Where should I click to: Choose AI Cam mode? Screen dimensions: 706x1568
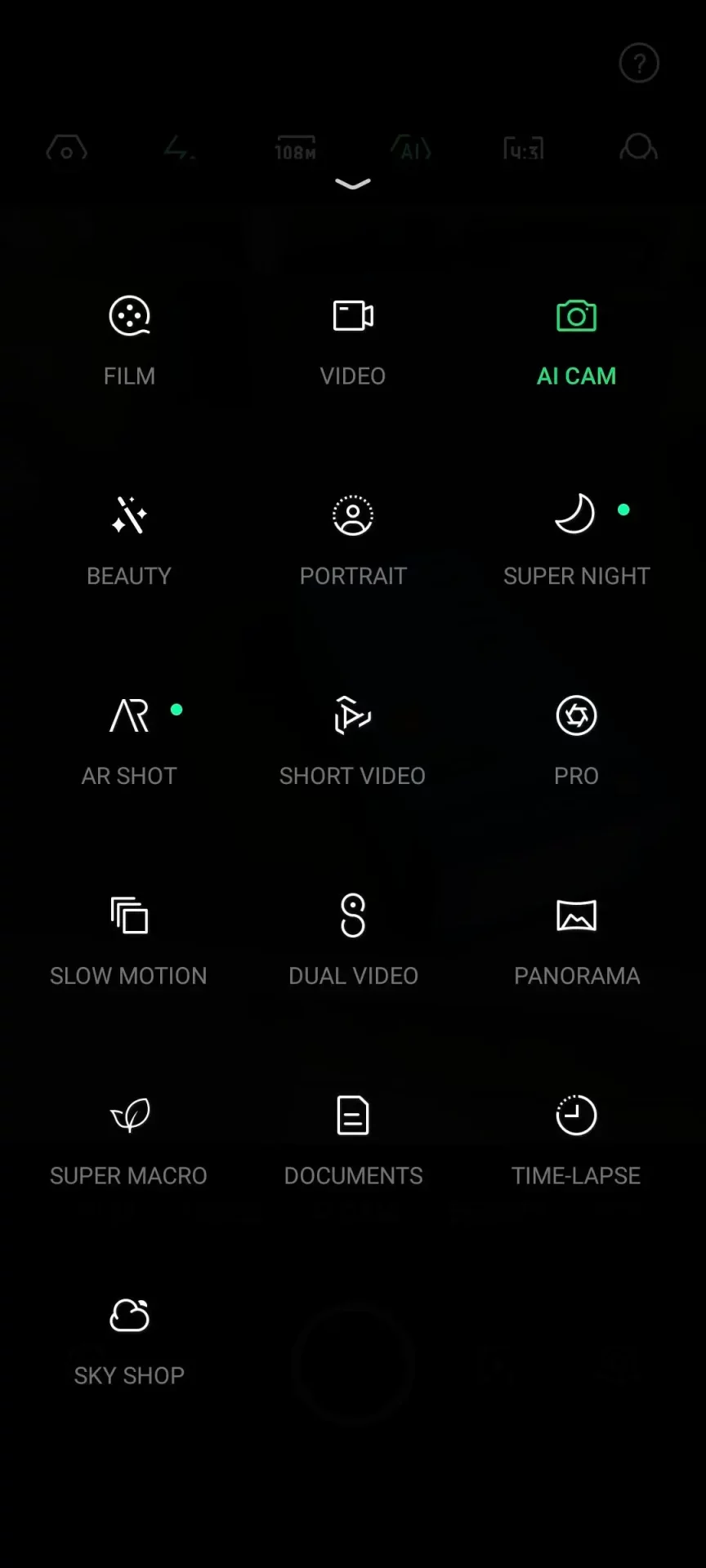[576, 340]
